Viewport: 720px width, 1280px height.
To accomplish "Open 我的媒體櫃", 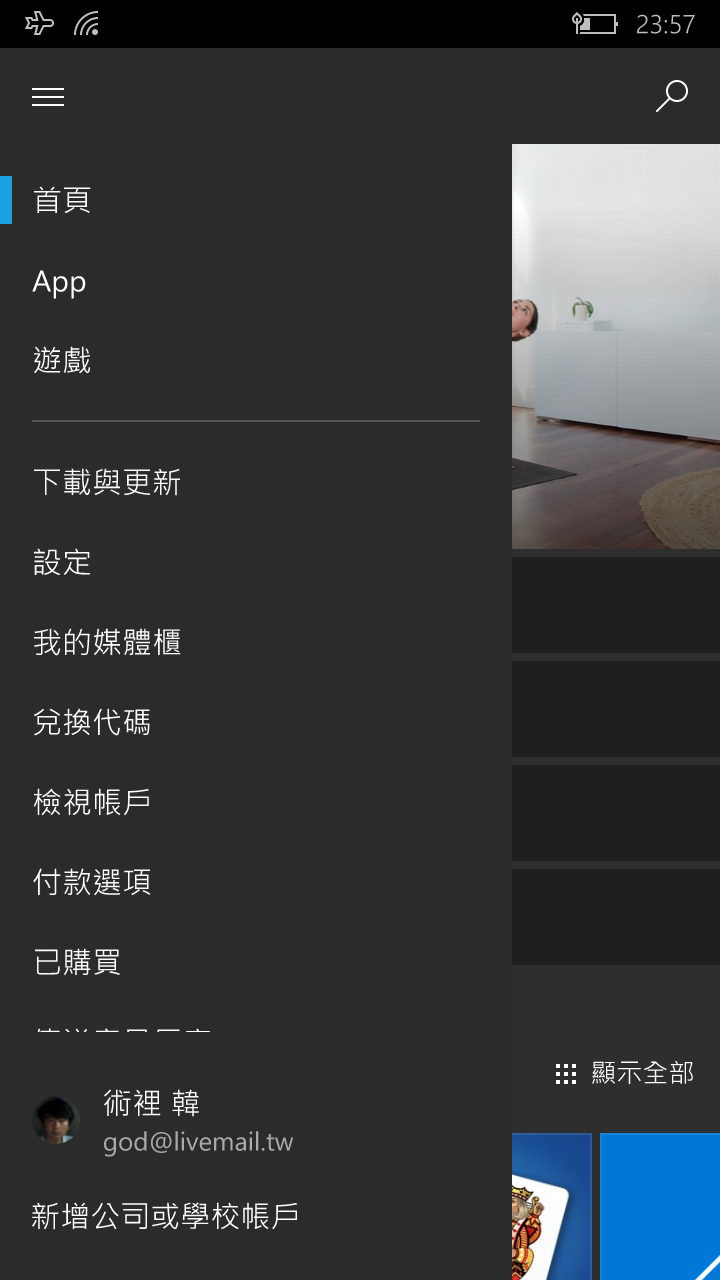I will click(256, 642).
